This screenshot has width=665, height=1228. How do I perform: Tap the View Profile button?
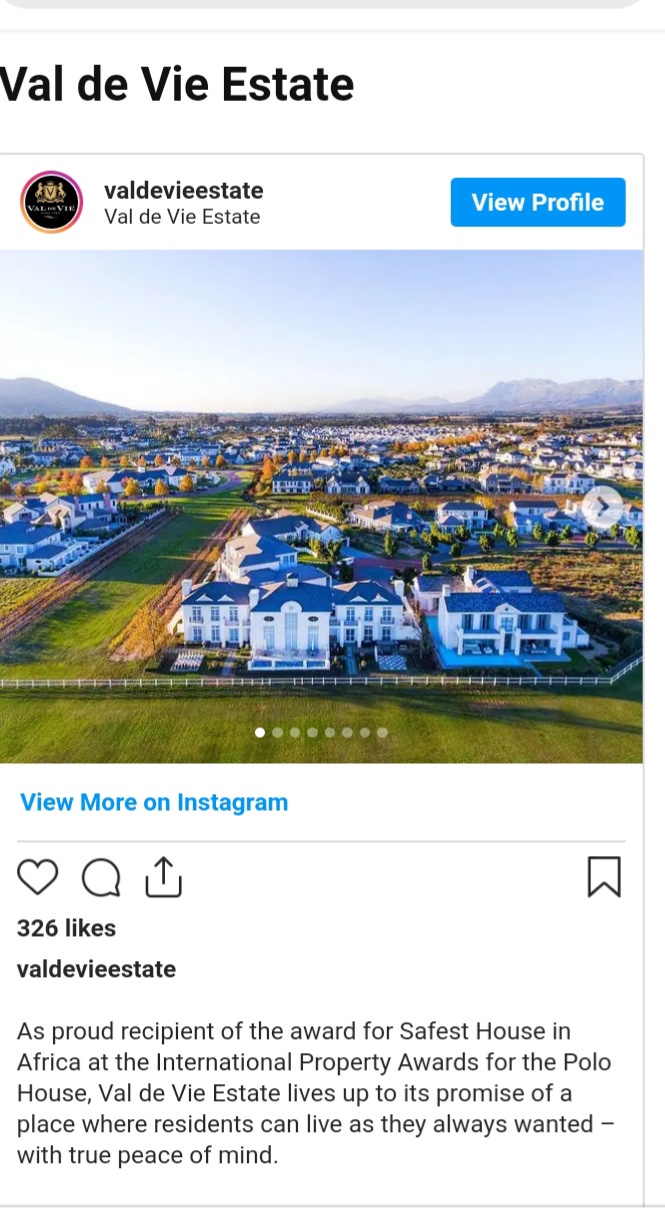coord(537,202)
